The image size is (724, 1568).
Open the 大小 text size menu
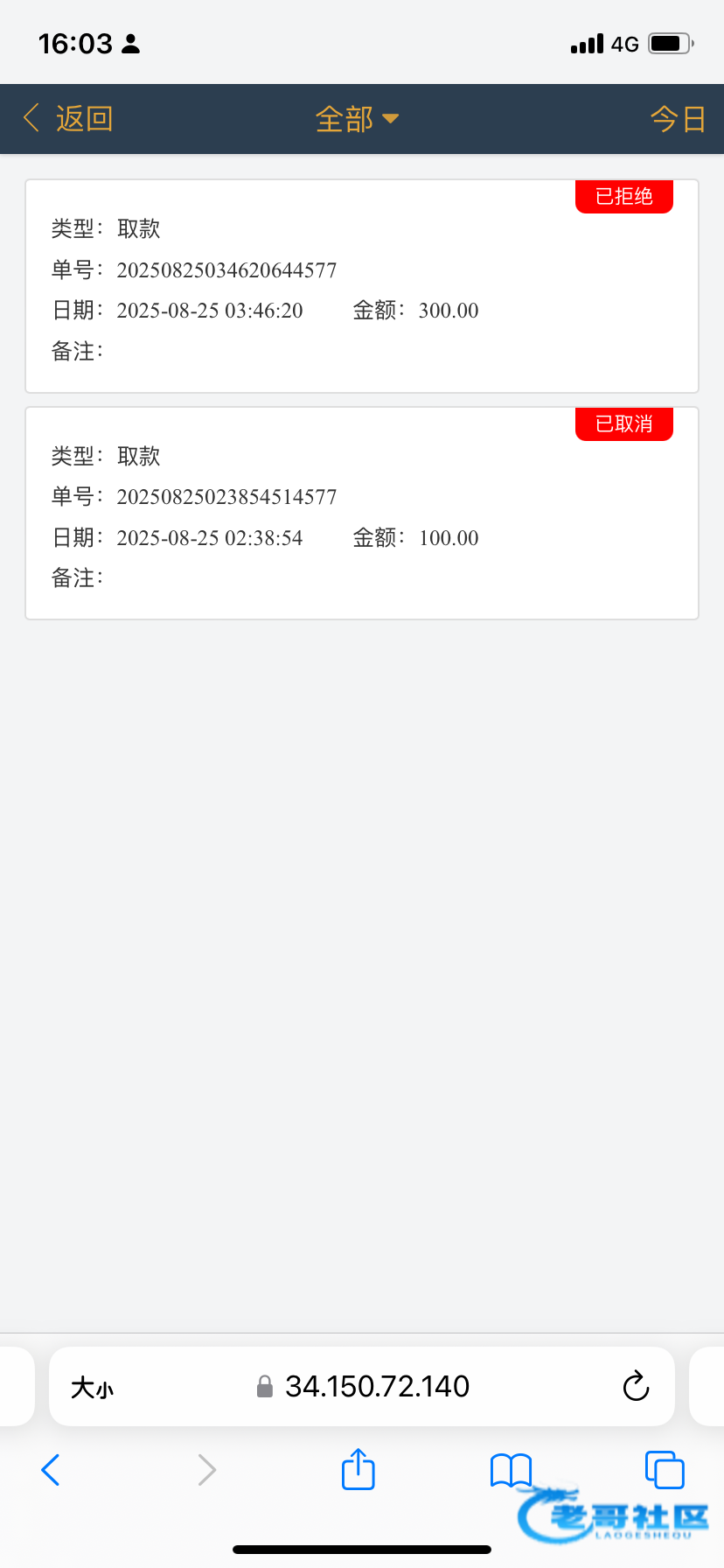point(92,1387)
